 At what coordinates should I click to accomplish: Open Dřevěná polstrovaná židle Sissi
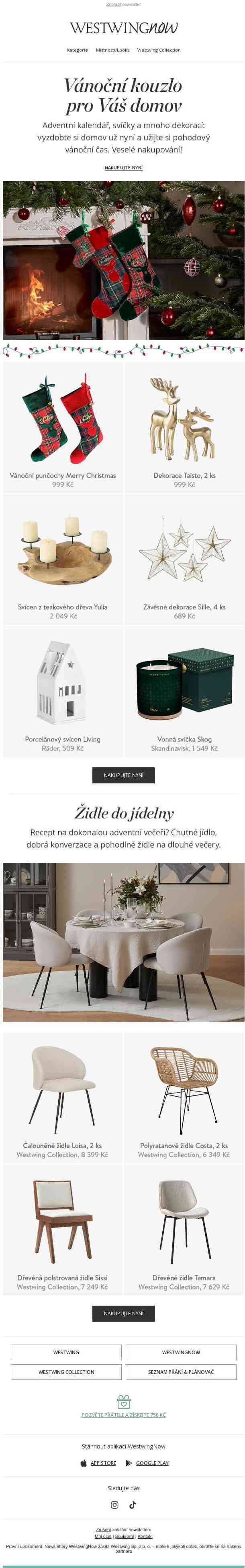pyautogui.click(x=63, y=1229)
